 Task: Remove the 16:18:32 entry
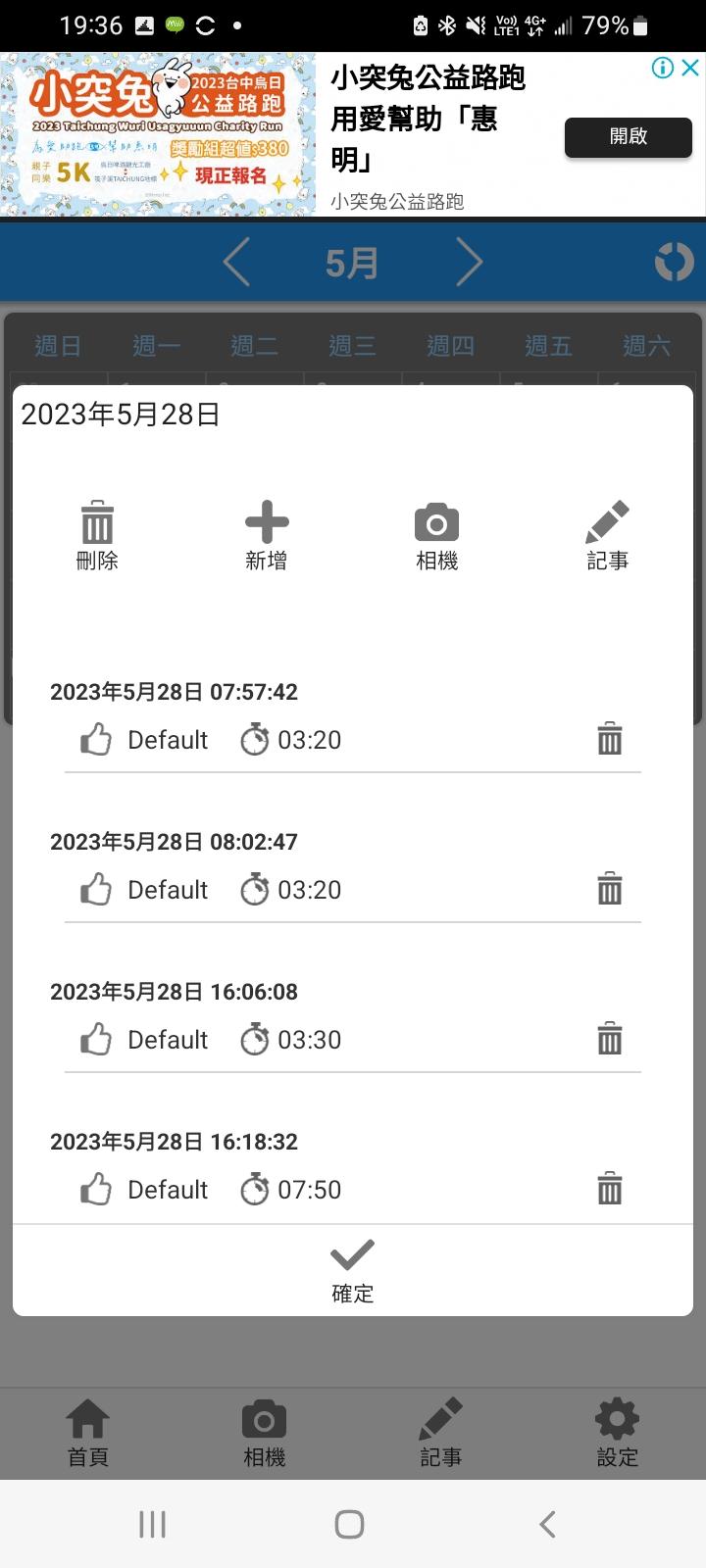click(x=610, y=1188)
